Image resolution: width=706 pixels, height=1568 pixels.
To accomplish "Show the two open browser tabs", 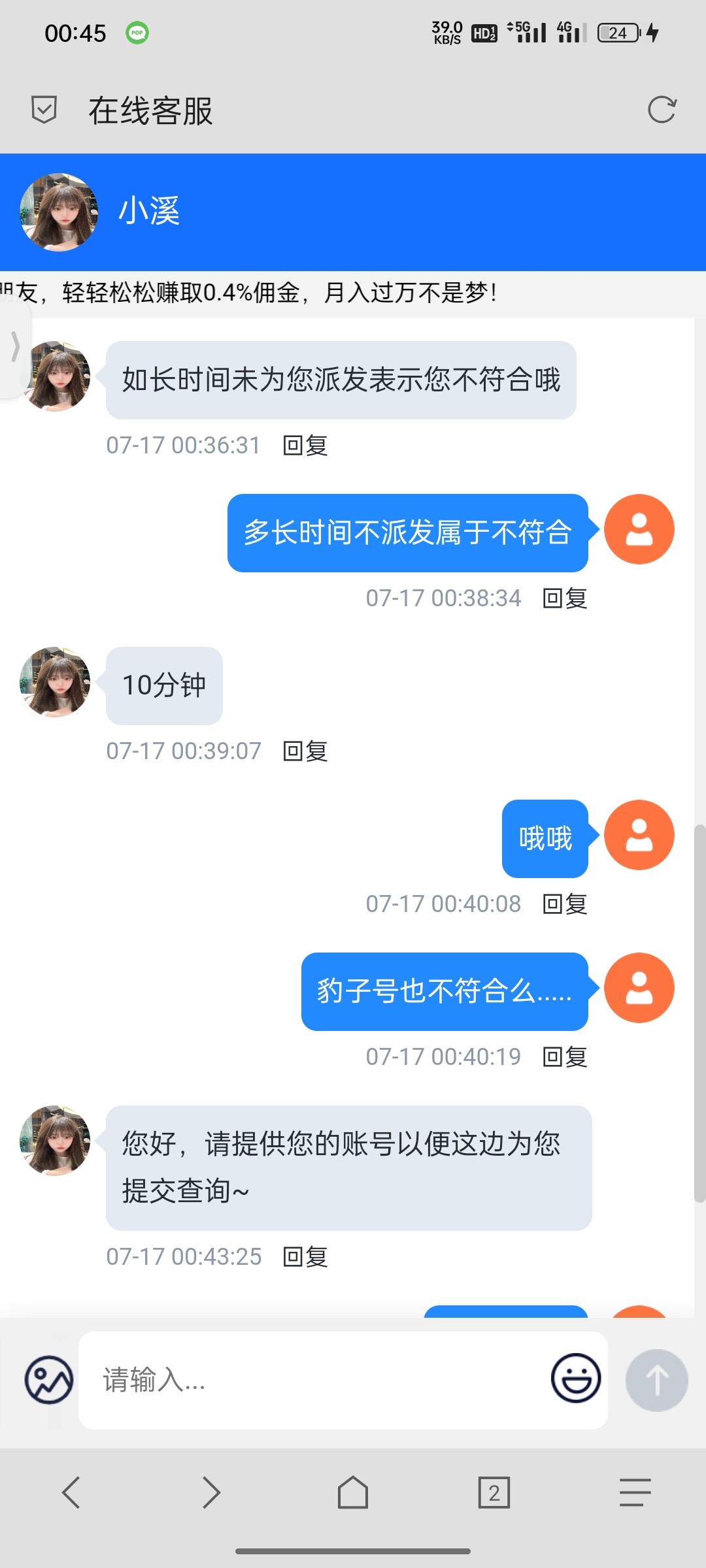I will (x=494, y=1493).
